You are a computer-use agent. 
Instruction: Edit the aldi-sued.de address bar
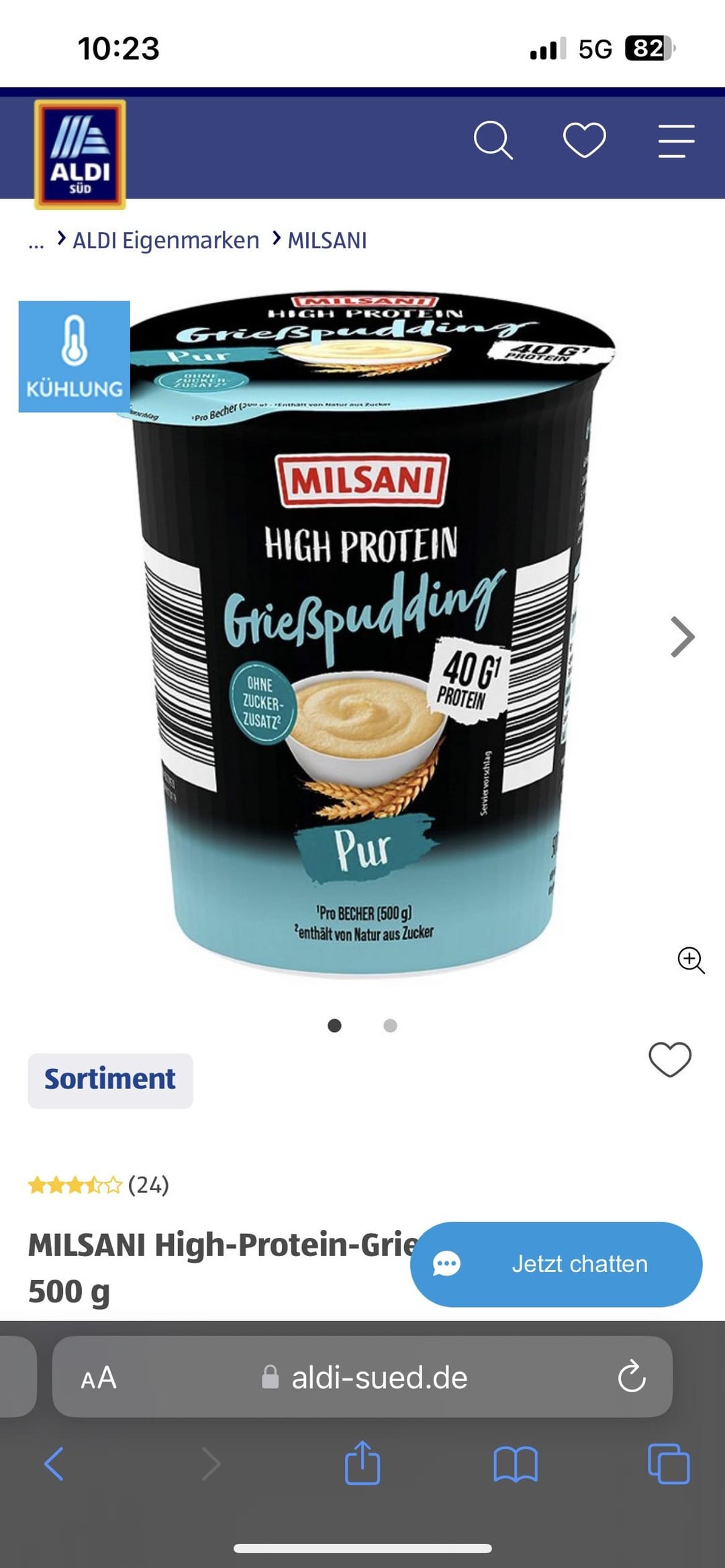click(366, 1378)
